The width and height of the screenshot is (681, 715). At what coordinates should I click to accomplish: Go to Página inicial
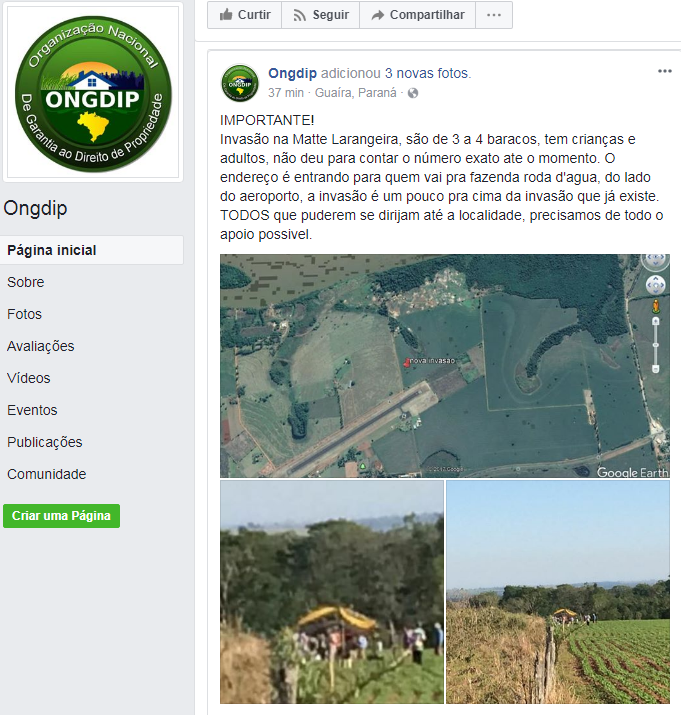(x=52, y=250)
